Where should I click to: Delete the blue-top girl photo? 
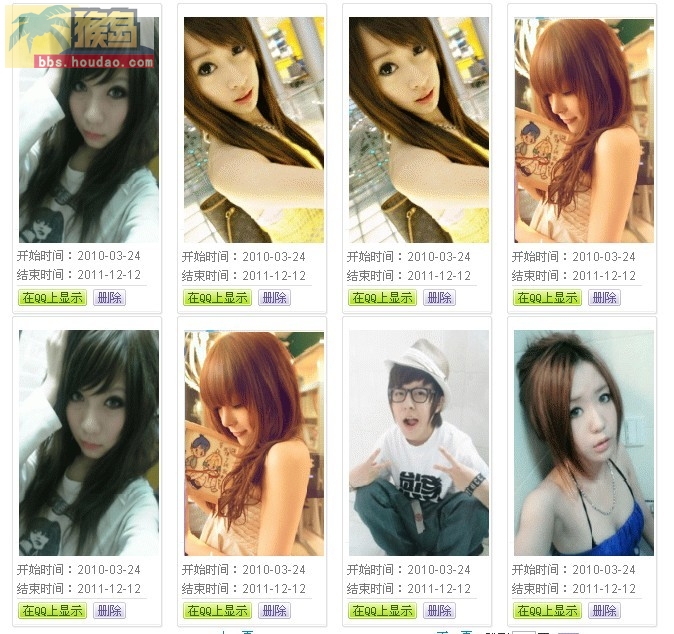pyautogui.click(x=604, y=610)
